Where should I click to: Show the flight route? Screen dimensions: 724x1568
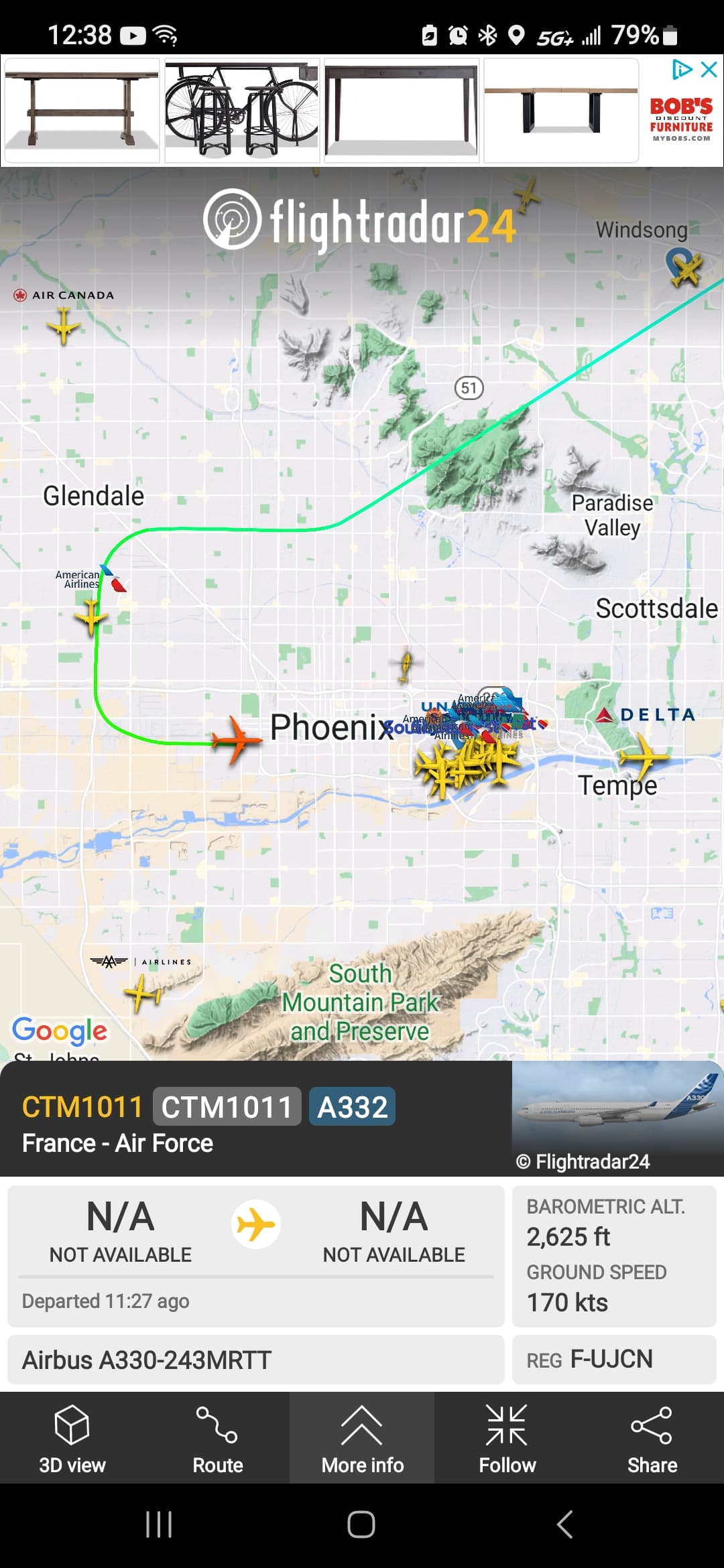(x=217, y=1437)
